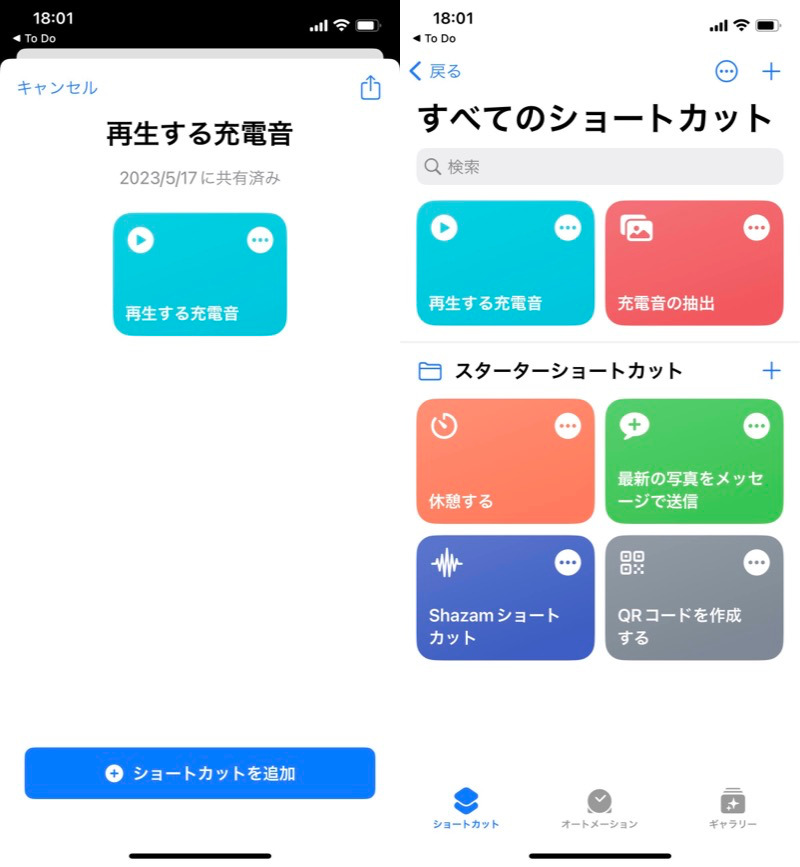The width and height of the screenshot is (800, 867).
Task: Go back via 戻る
Action: (x=436, y=71)
